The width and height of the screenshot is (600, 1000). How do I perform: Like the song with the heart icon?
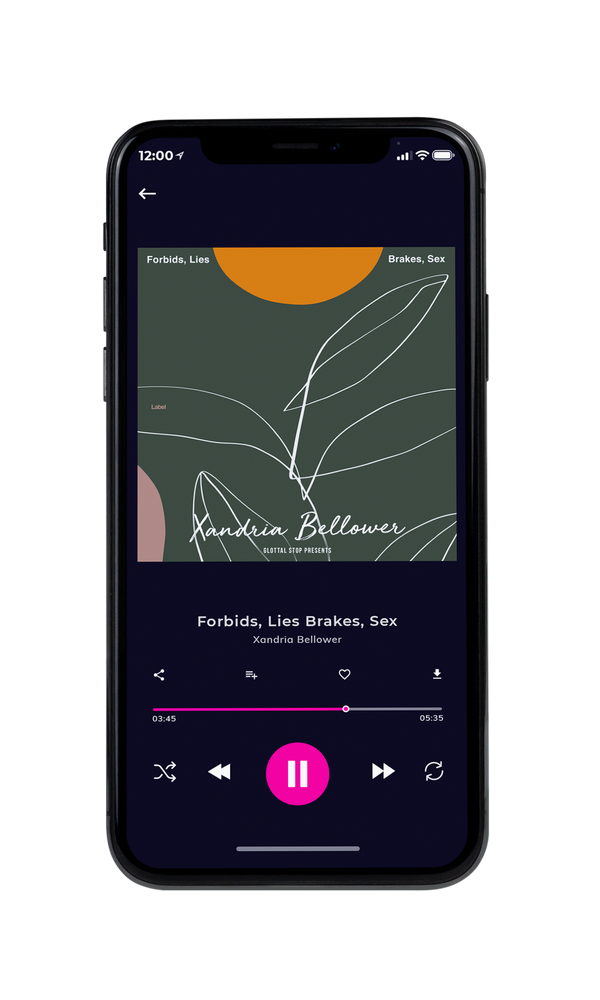click(x=344, y=674)
